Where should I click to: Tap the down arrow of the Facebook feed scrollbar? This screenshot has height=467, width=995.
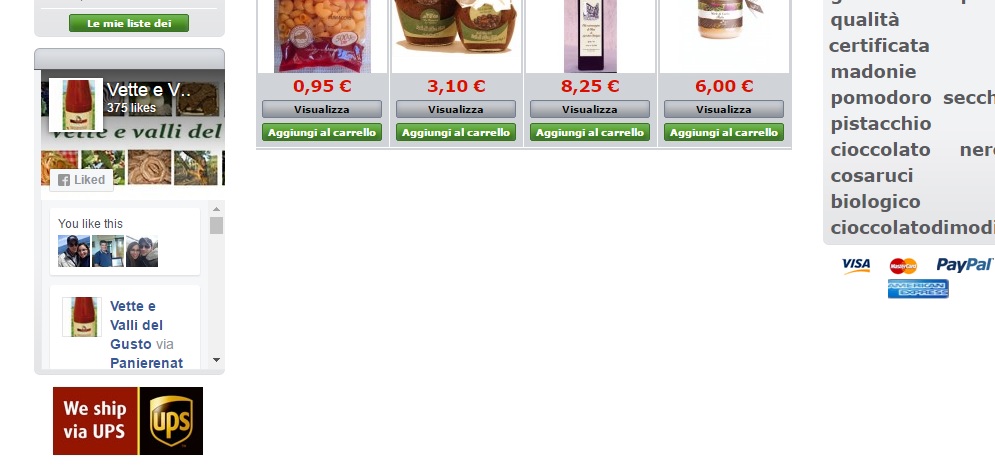(x=216, y=360)
